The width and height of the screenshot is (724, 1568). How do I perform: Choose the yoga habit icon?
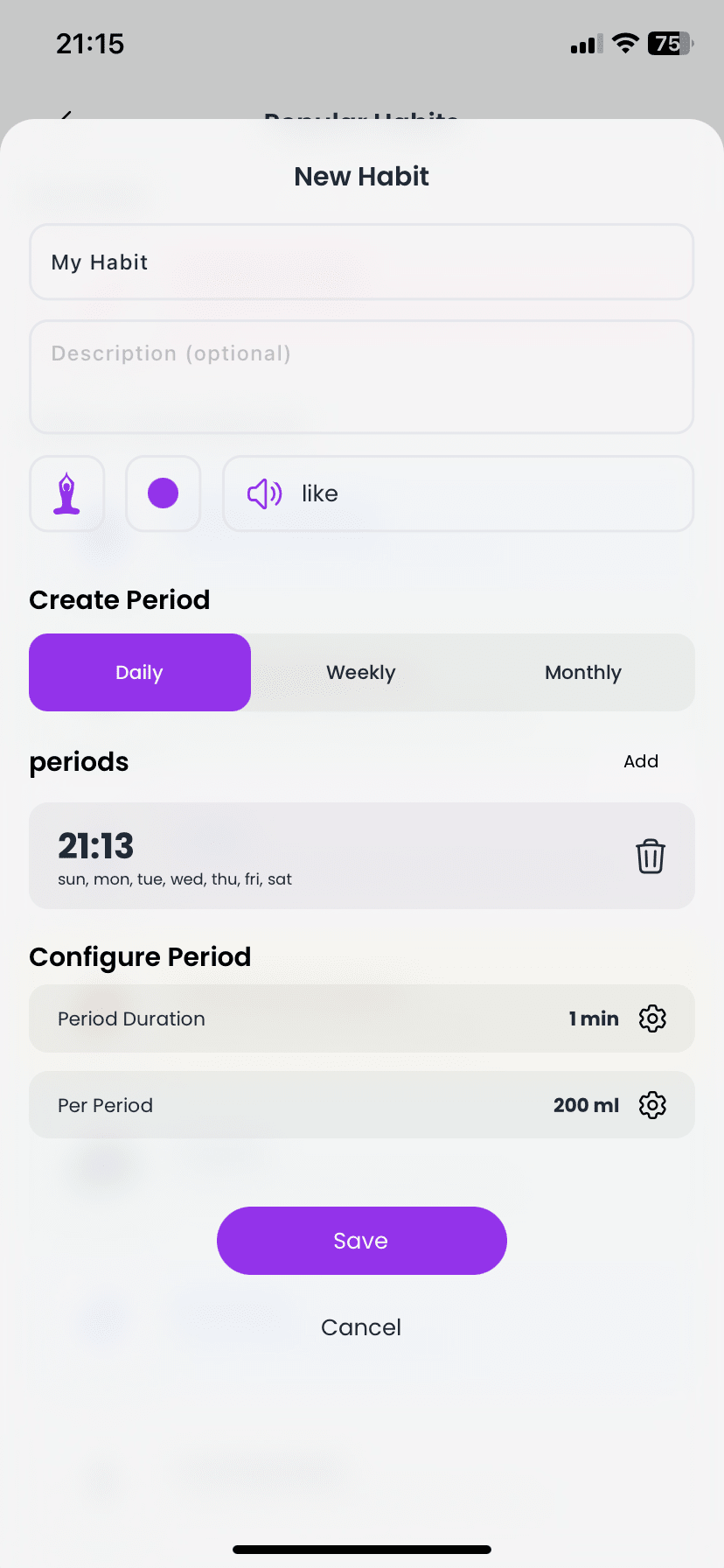pos(67,493)
